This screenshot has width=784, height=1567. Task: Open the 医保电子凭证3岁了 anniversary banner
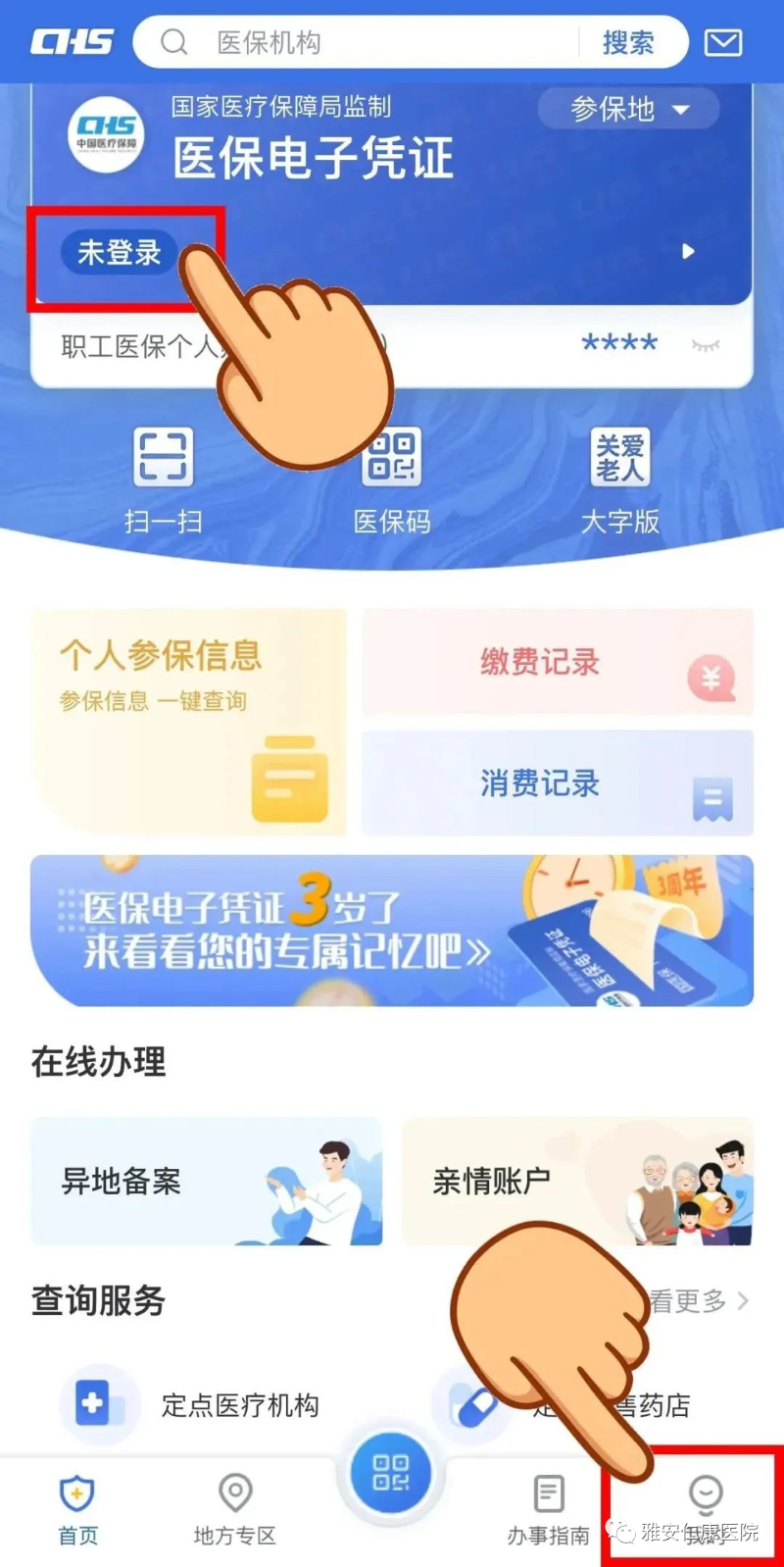click(392, 931)
